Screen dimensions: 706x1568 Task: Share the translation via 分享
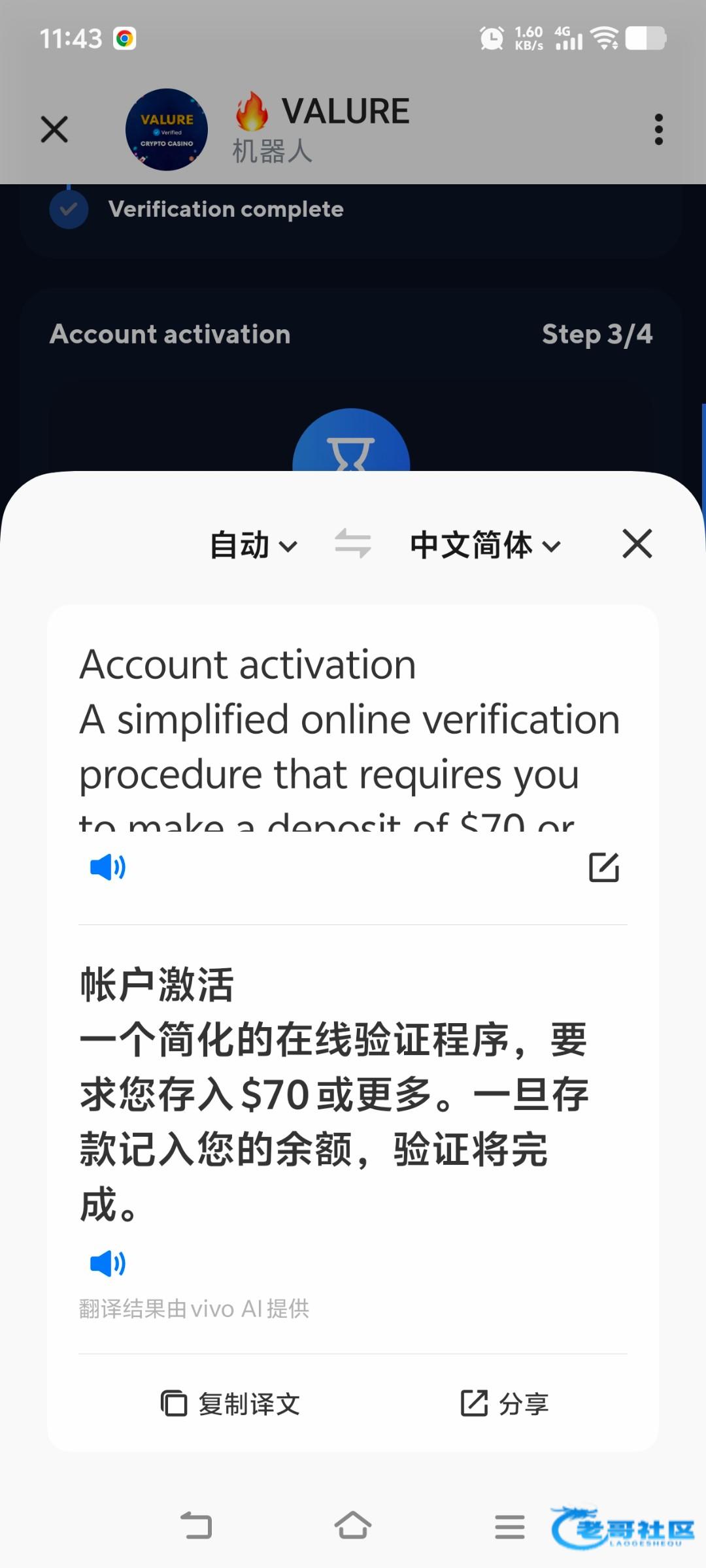tap(505, 1403)
